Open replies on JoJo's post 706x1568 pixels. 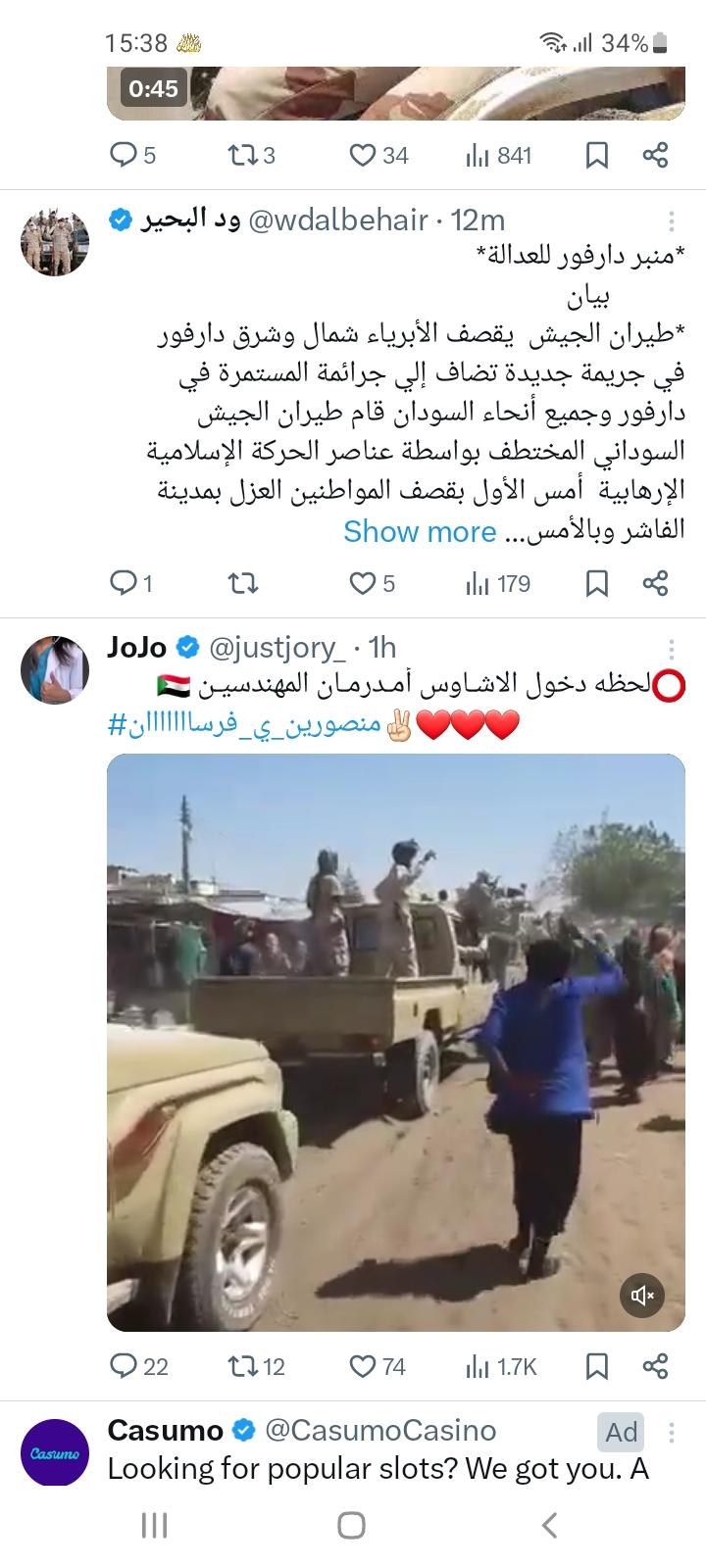pyautogui.click(x=124, y=1366)
